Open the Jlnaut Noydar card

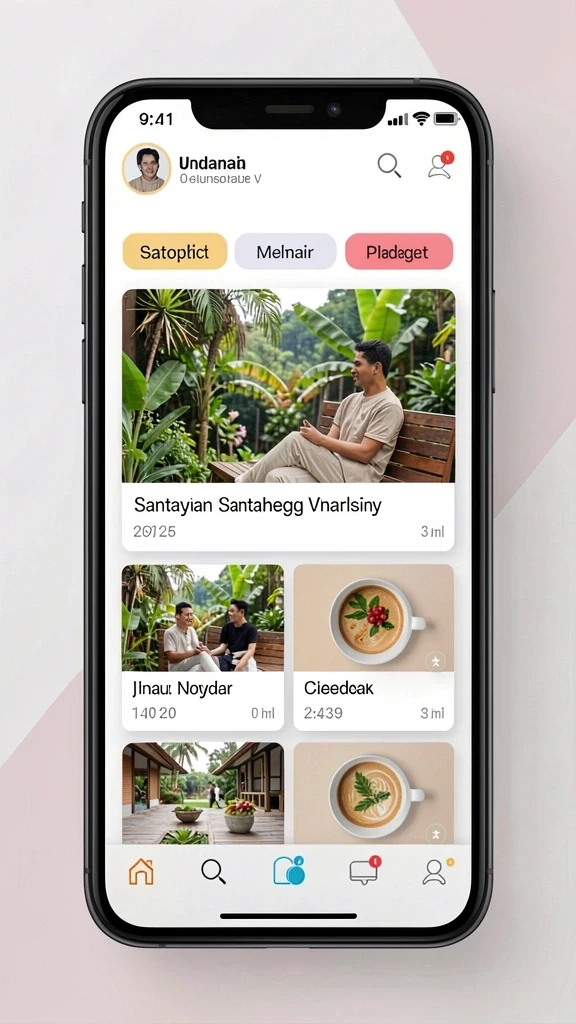202,647
